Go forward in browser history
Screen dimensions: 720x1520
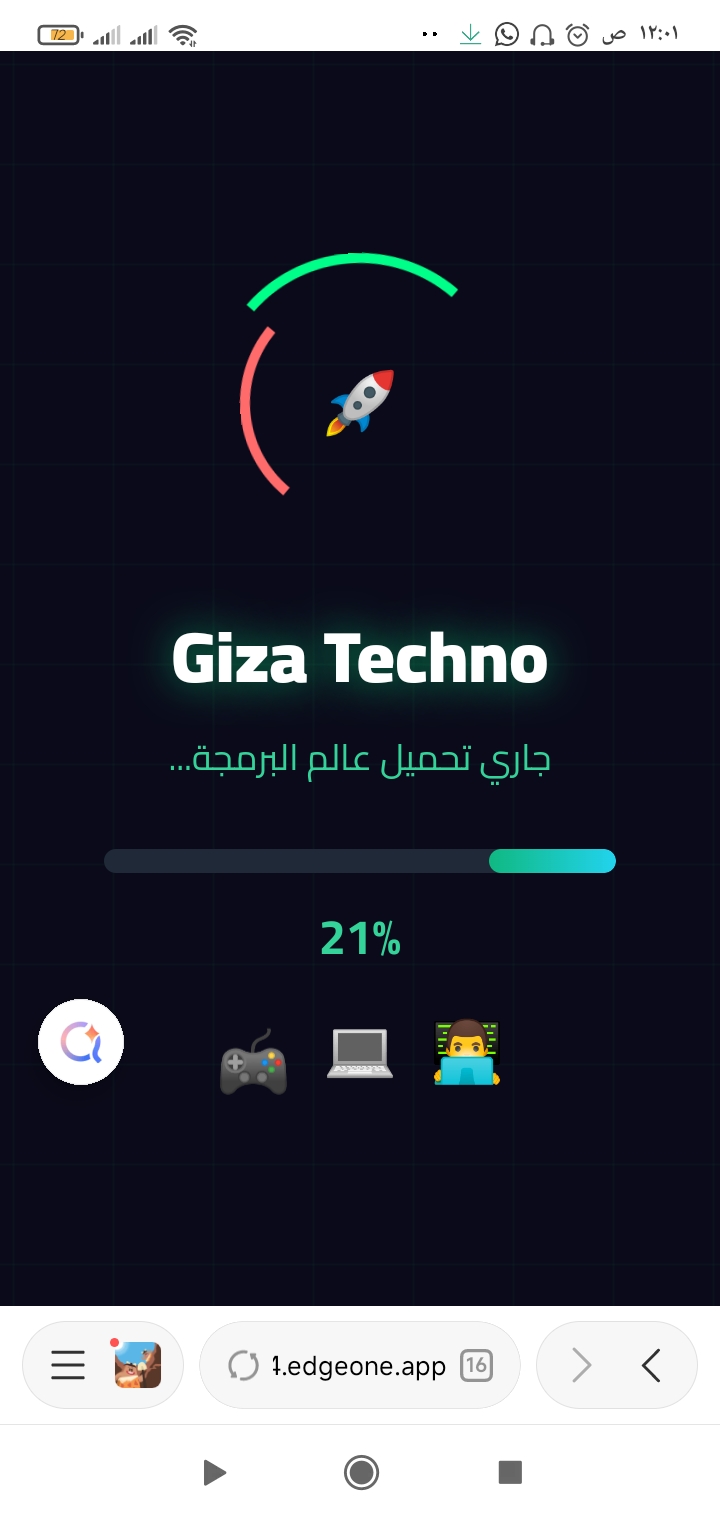[581, 1365]
